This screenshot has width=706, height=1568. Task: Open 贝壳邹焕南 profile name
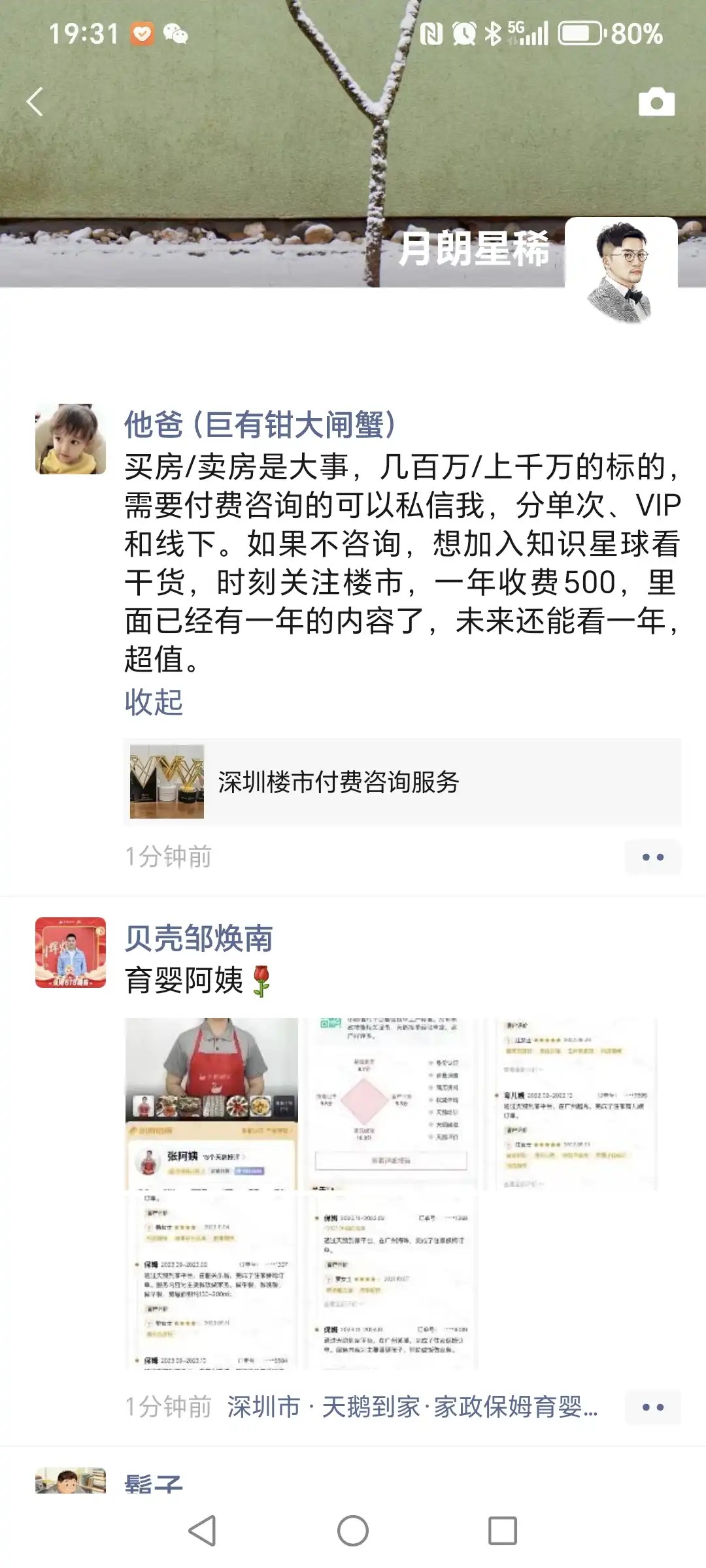pyautogui.click(x=199, y=939)
